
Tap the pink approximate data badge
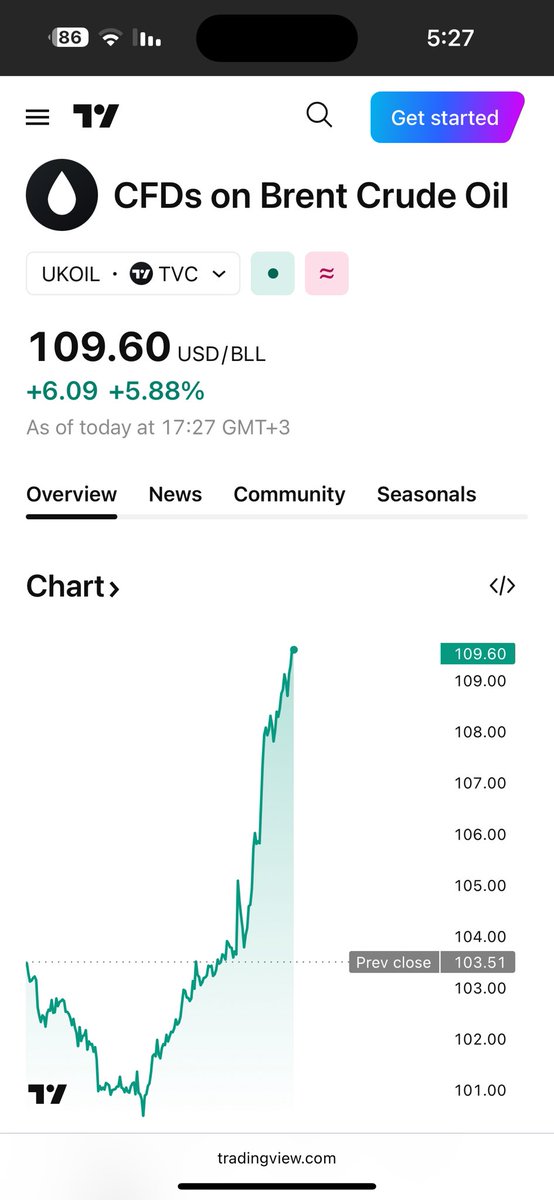(326, 273)
